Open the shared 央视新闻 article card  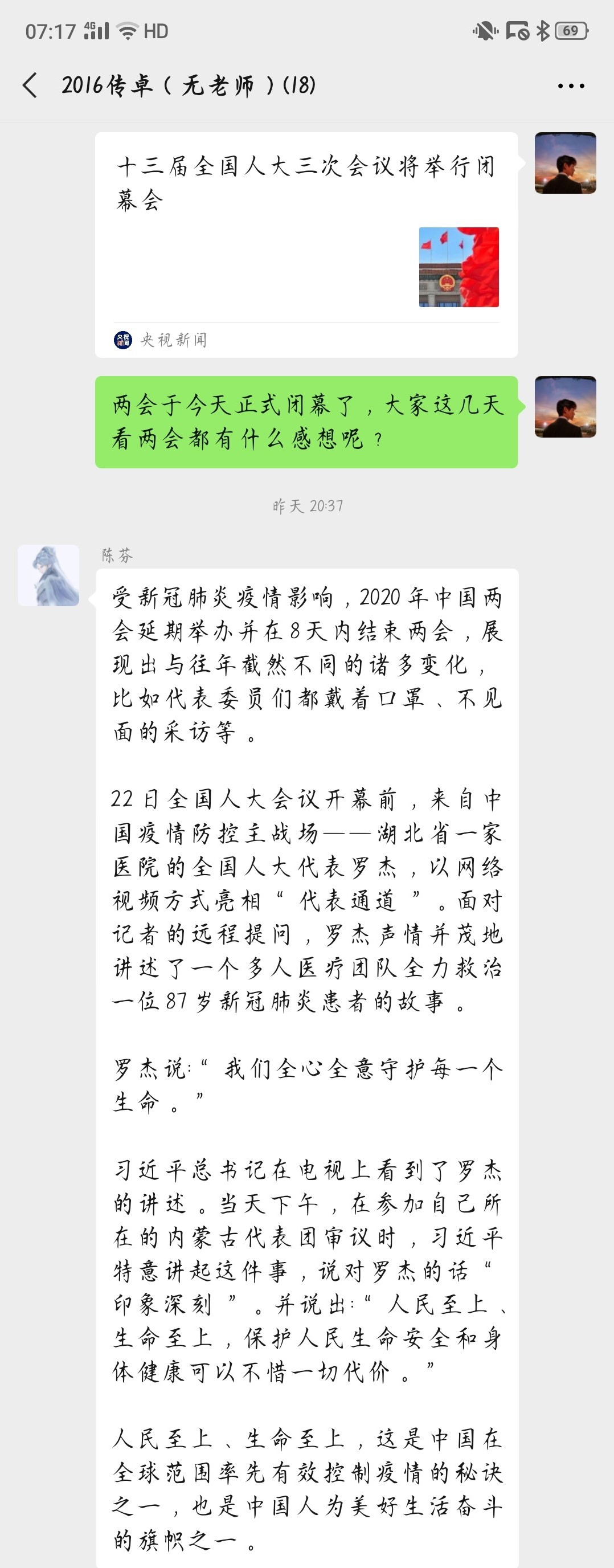[x=306, y=243]
